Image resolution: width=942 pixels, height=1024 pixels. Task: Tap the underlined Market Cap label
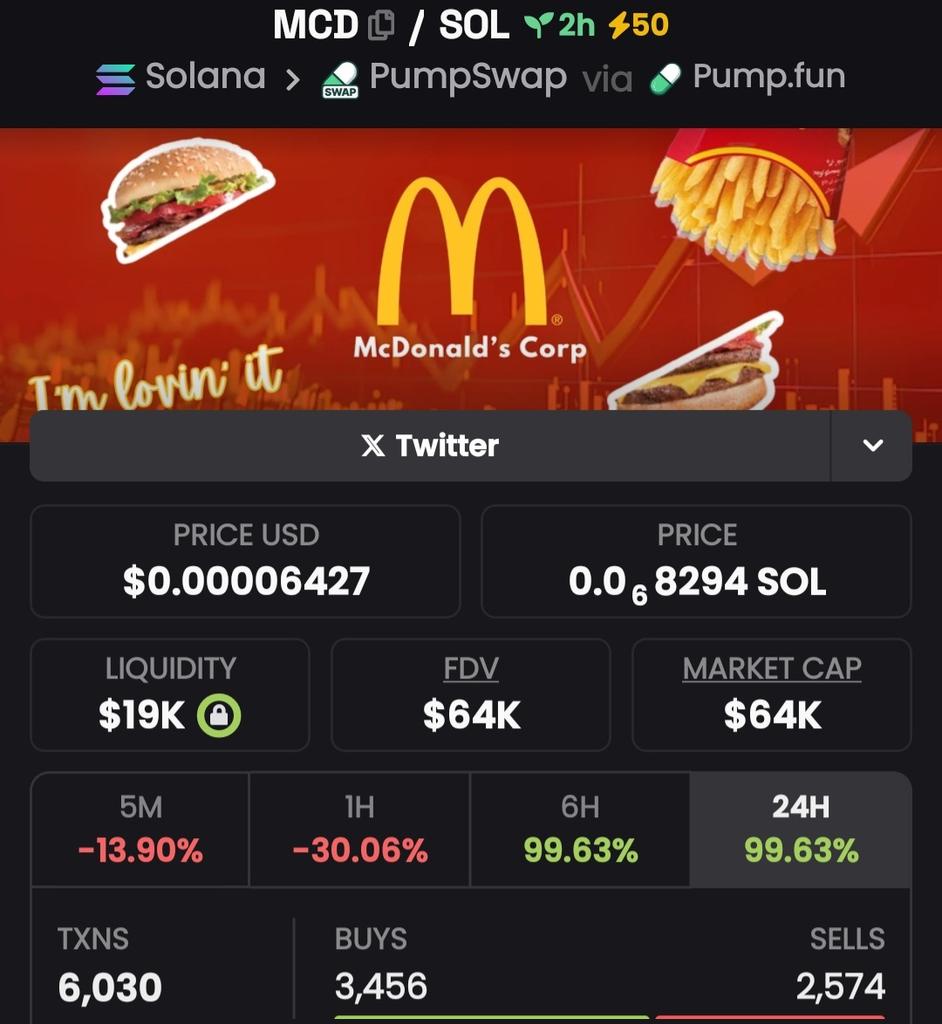[771, 668]
